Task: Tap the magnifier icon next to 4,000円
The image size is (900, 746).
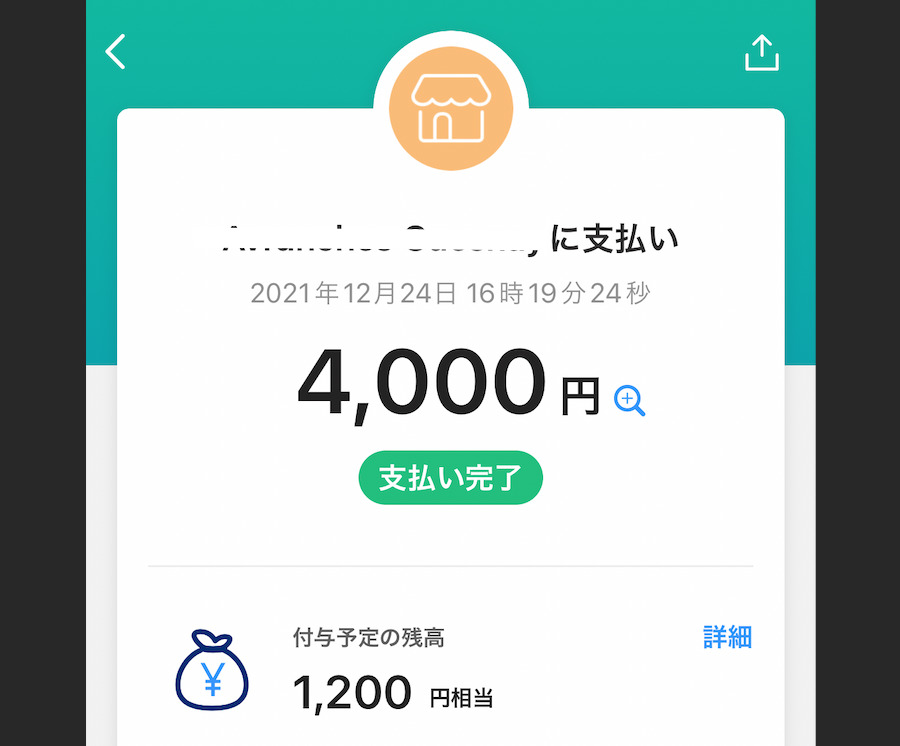Action: 629,401
